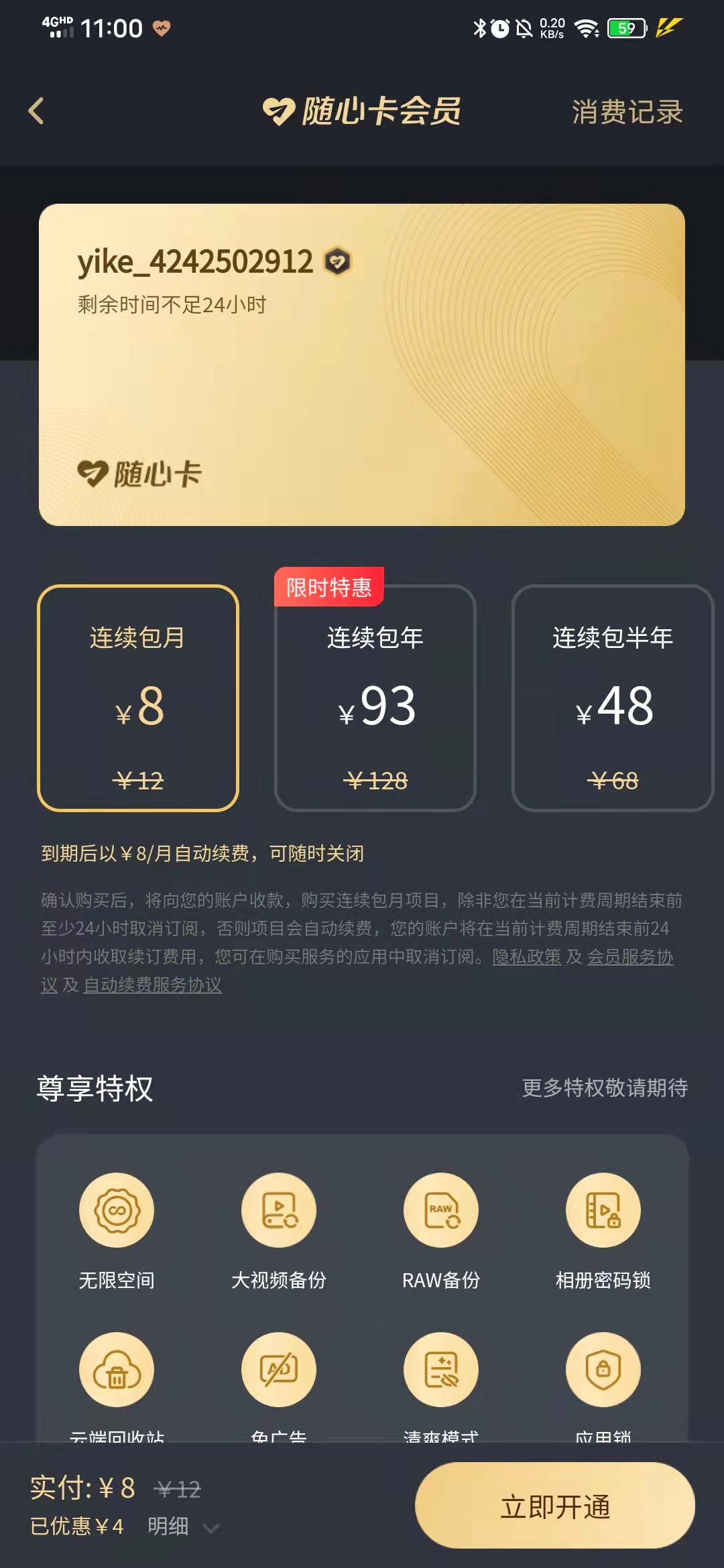Go back using the top-left arrow

[36, 111]
